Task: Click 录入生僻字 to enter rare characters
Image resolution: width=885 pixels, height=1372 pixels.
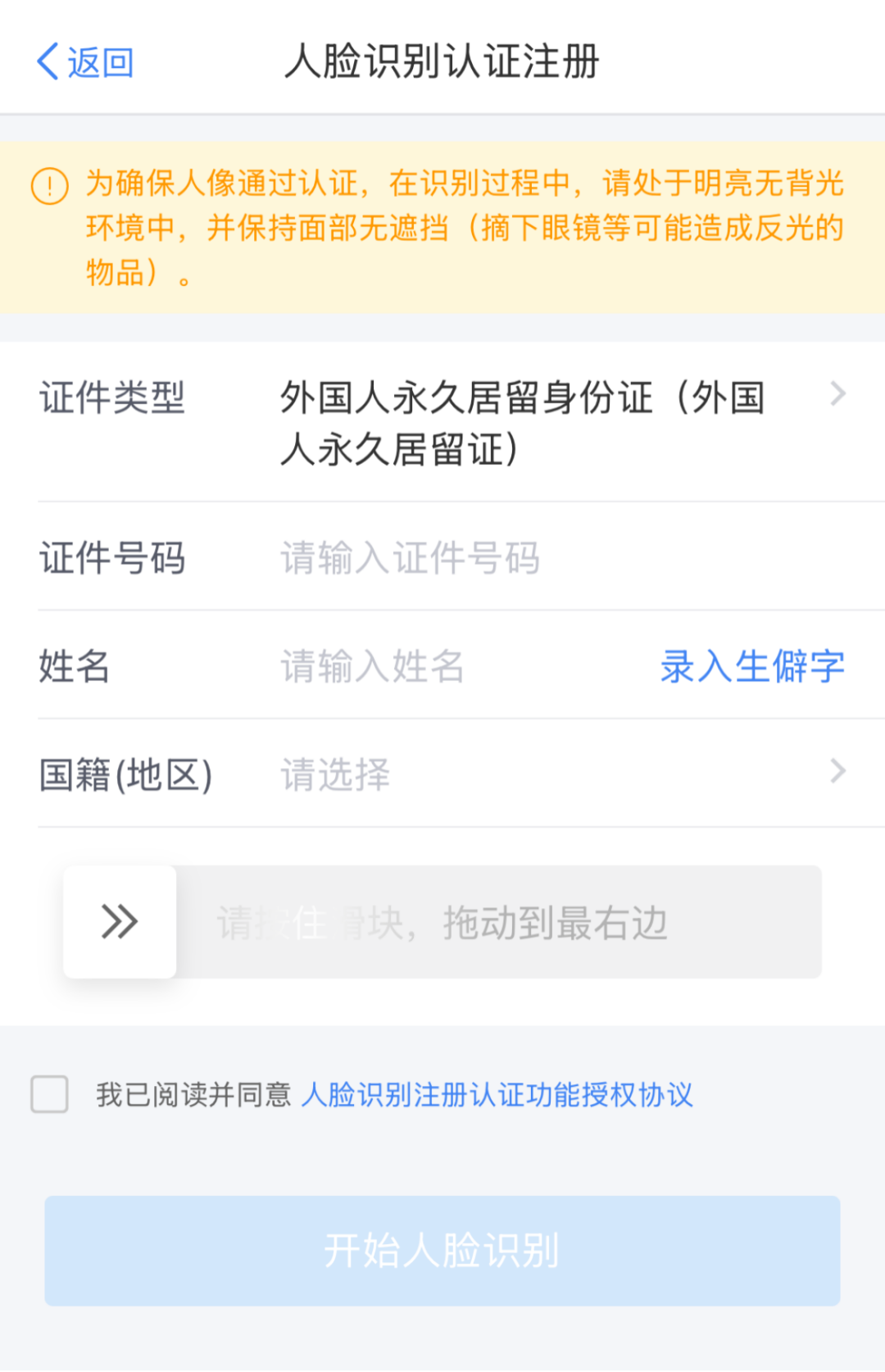Action: coord(753,666)
